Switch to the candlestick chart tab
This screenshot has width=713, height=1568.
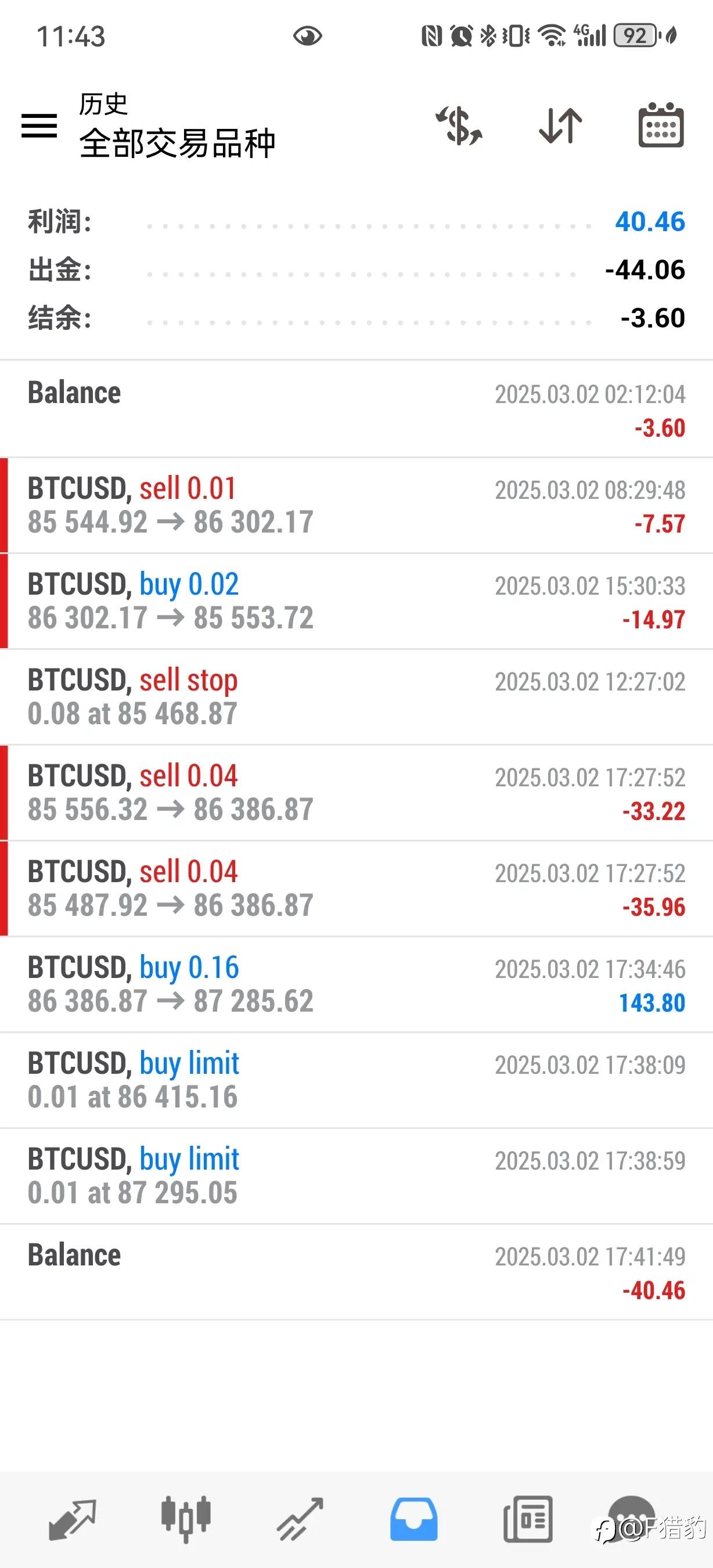click(x=186, y=1520)
